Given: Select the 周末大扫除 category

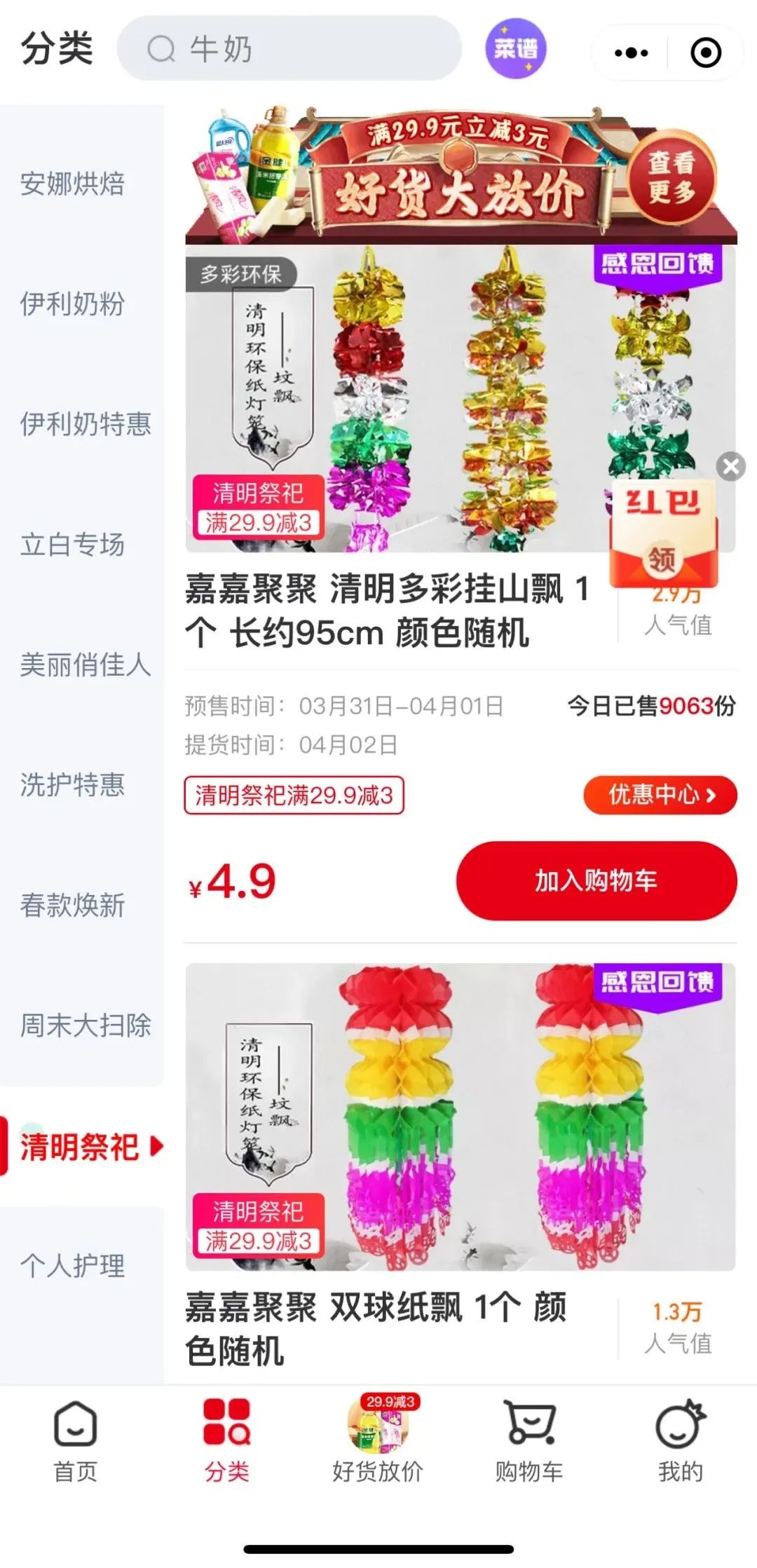Looking at the screenshot, I should pyautogui.click(x=86, y=1025).
